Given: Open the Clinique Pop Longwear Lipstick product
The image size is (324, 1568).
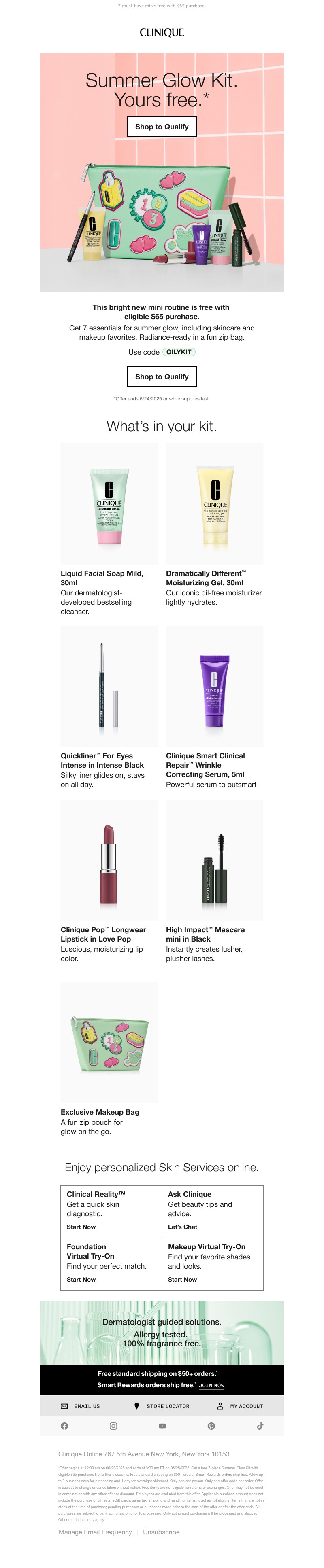Looking at the screenshot, I should tap(109, 860).
